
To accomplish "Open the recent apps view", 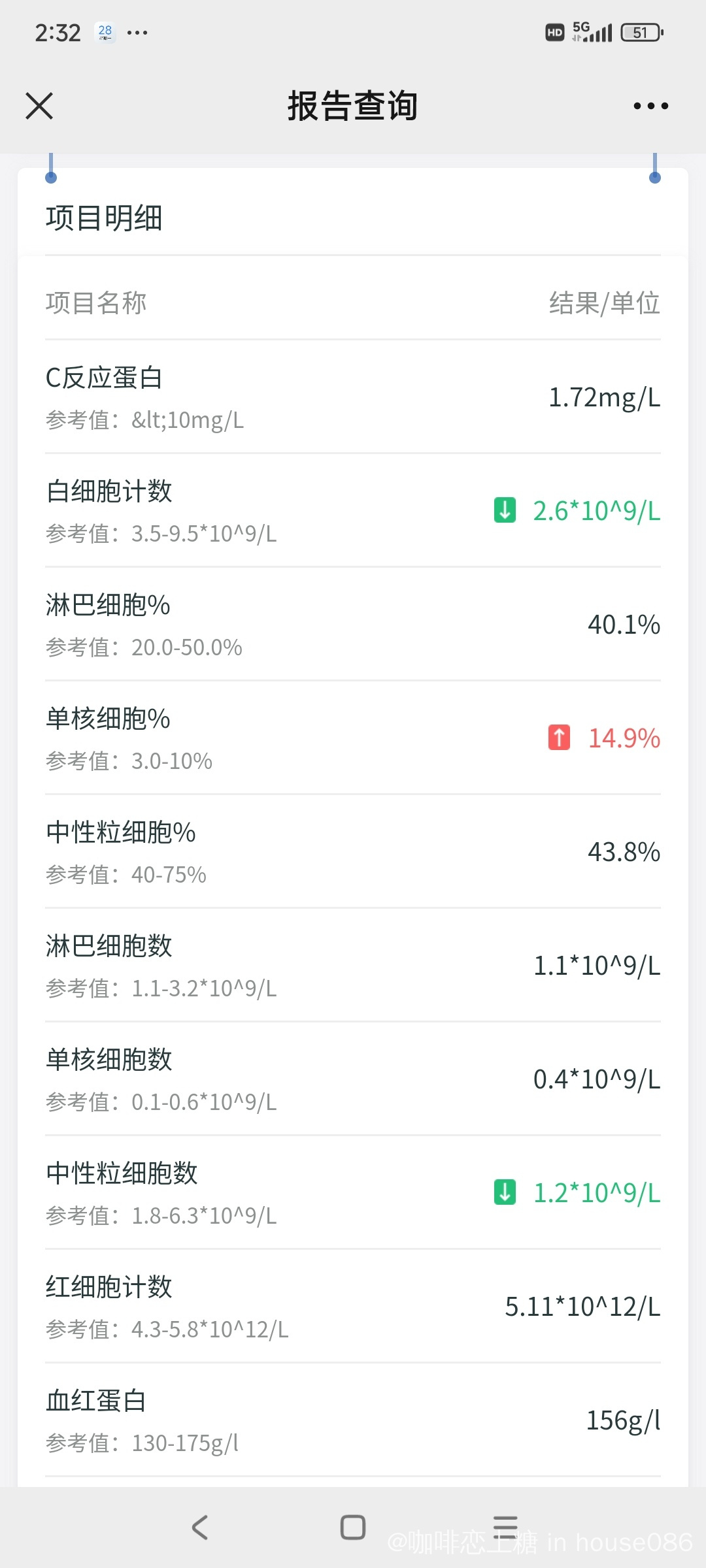I will point(505,1527).
